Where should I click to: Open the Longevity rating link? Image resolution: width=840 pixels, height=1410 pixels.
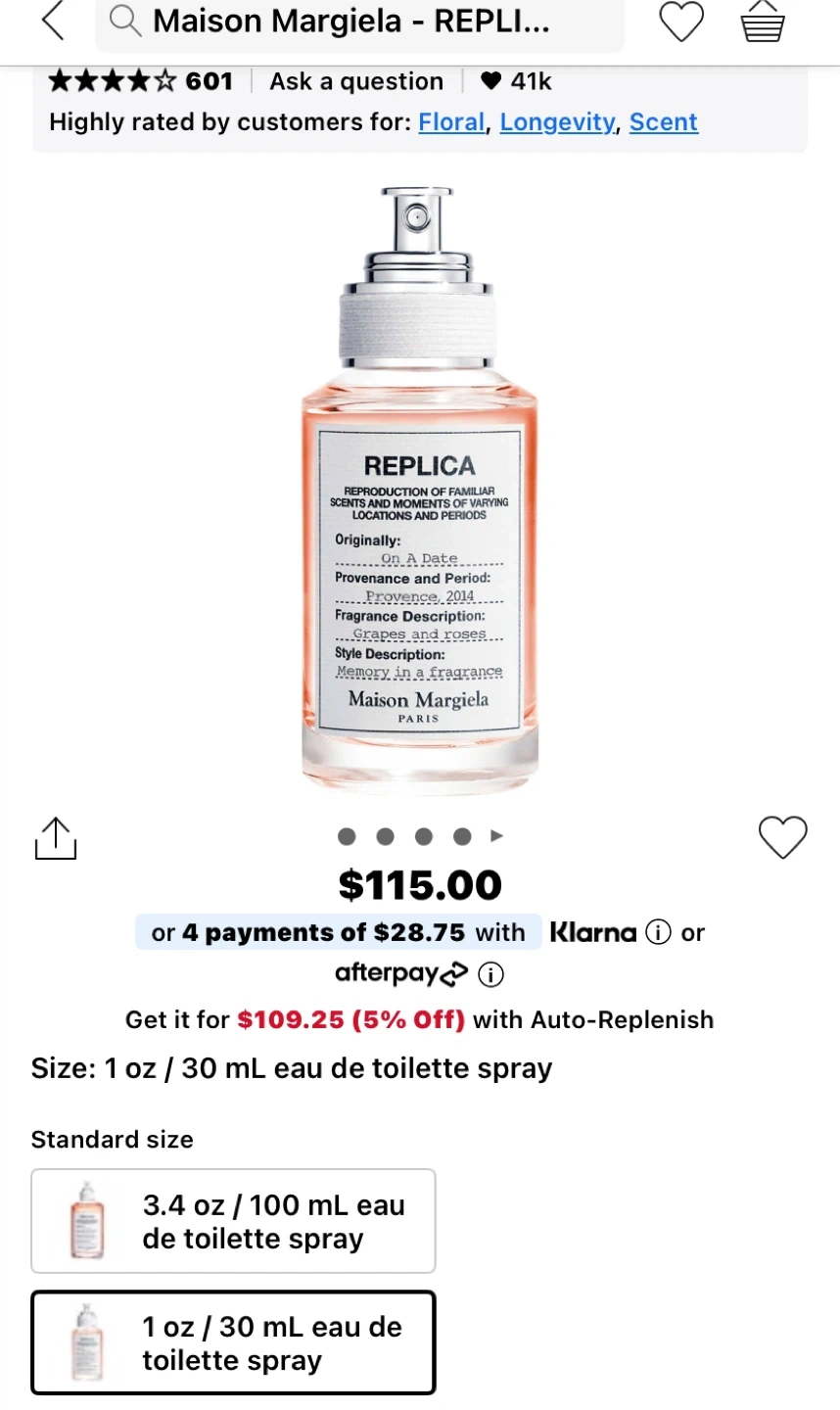(x=558, y=122)
